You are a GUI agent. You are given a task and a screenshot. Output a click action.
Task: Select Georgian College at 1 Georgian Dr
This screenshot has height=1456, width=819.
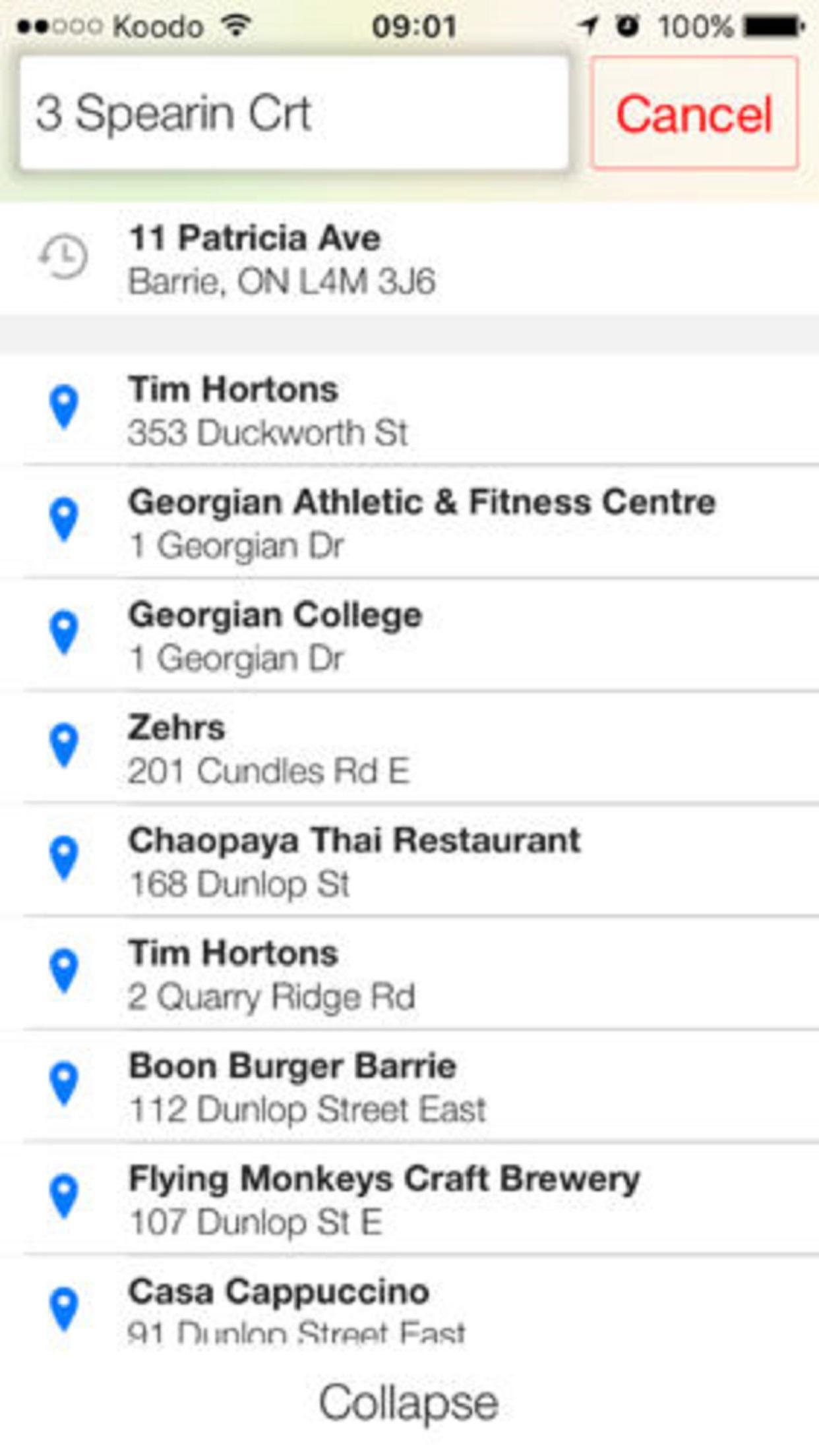[409, 635]
